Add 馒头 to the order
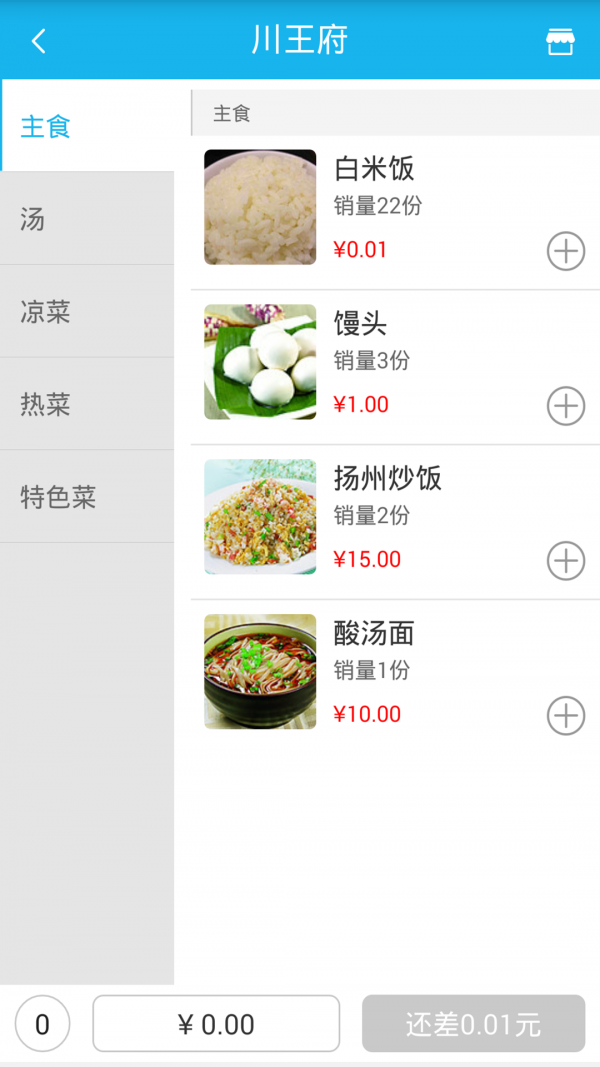This screenshot has height=1067, width=600. (565, 406)
